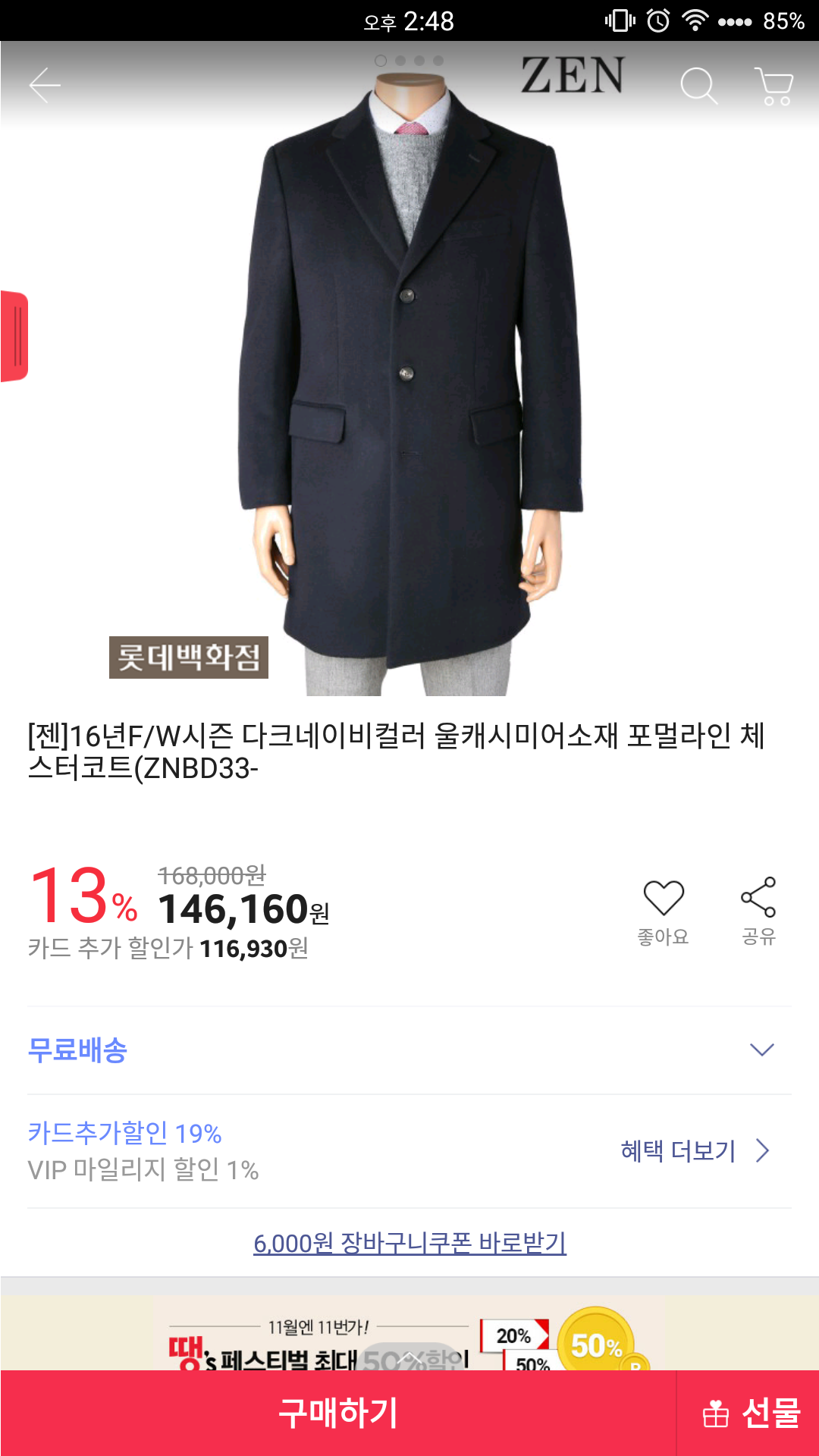Send this item as a 선물

click(x=749, y=1413)
